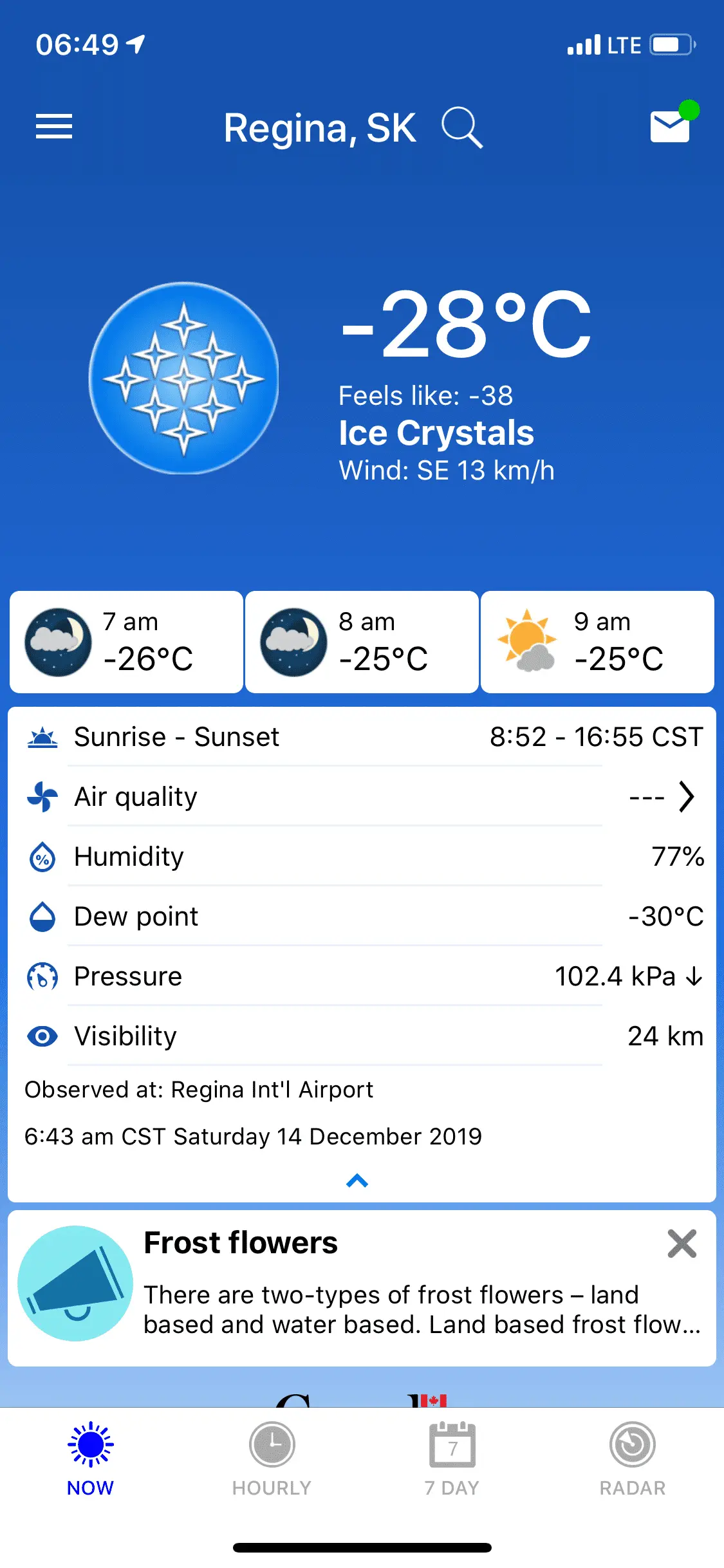The width and height of the screenshot is (724, 1568).
Task: Switch to the 7 Day tab
Action: pos(452,1459)
